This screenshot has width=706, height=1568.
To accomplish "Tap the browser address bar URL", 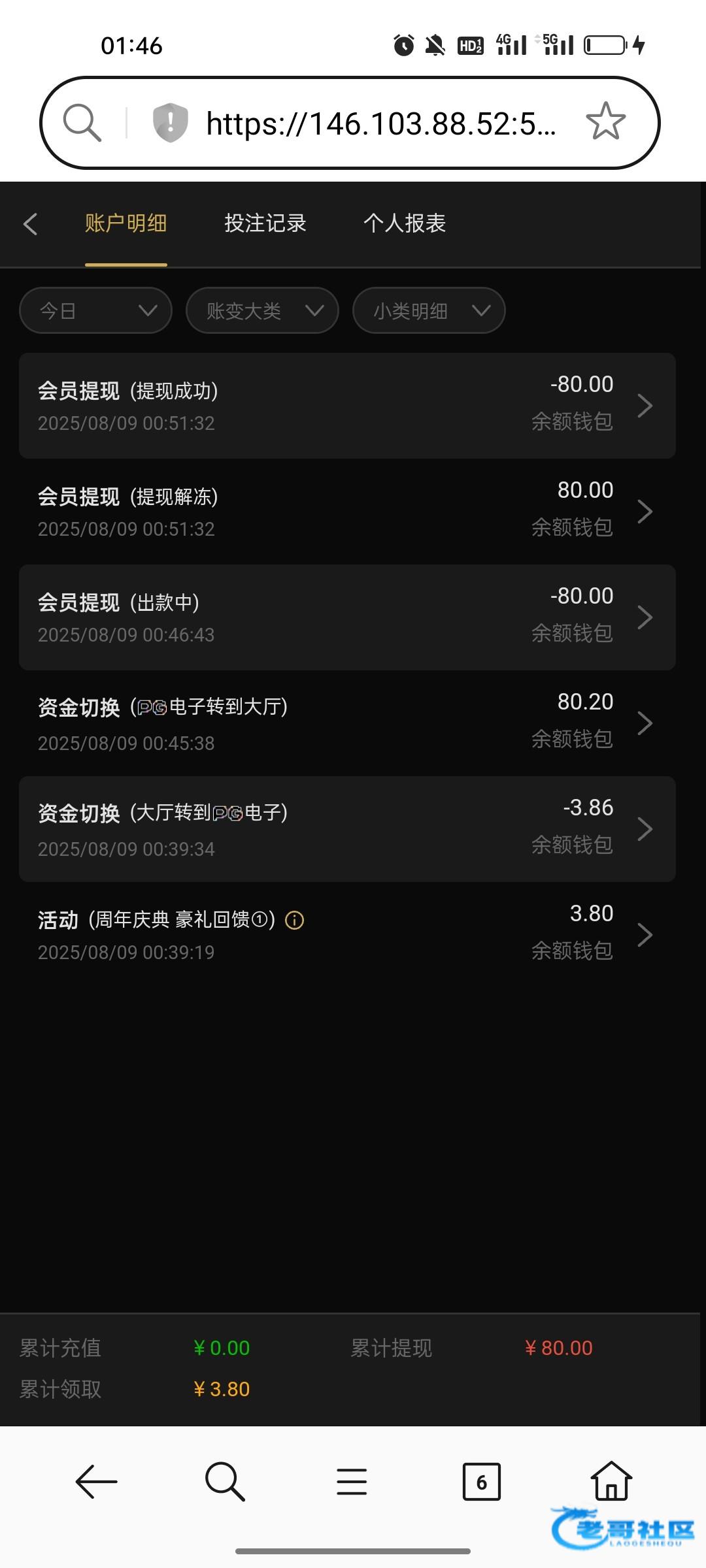I will coord(380,123).
